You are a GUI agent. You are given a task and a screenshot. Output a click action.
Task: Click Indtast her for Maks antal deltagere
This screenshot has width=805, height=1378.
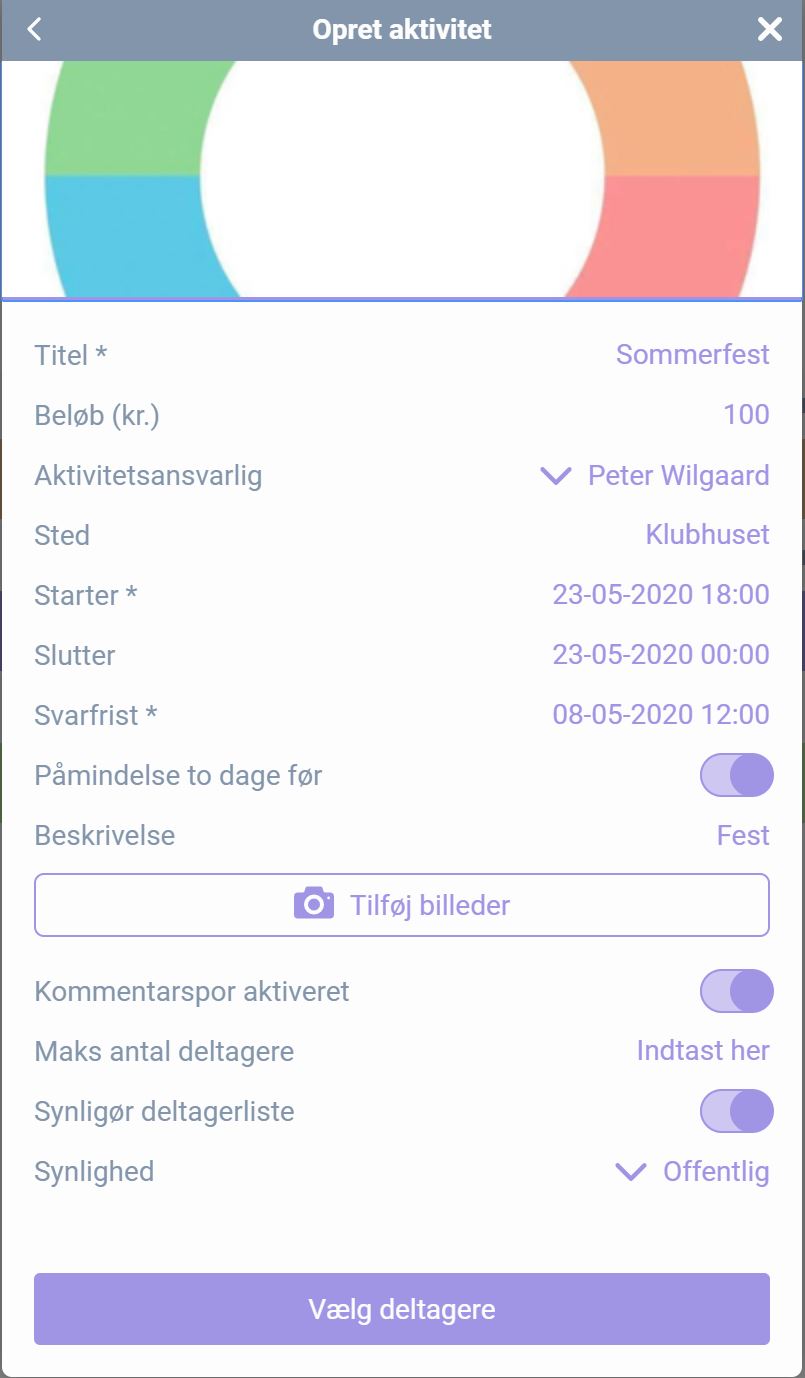tap(703, 1051)
